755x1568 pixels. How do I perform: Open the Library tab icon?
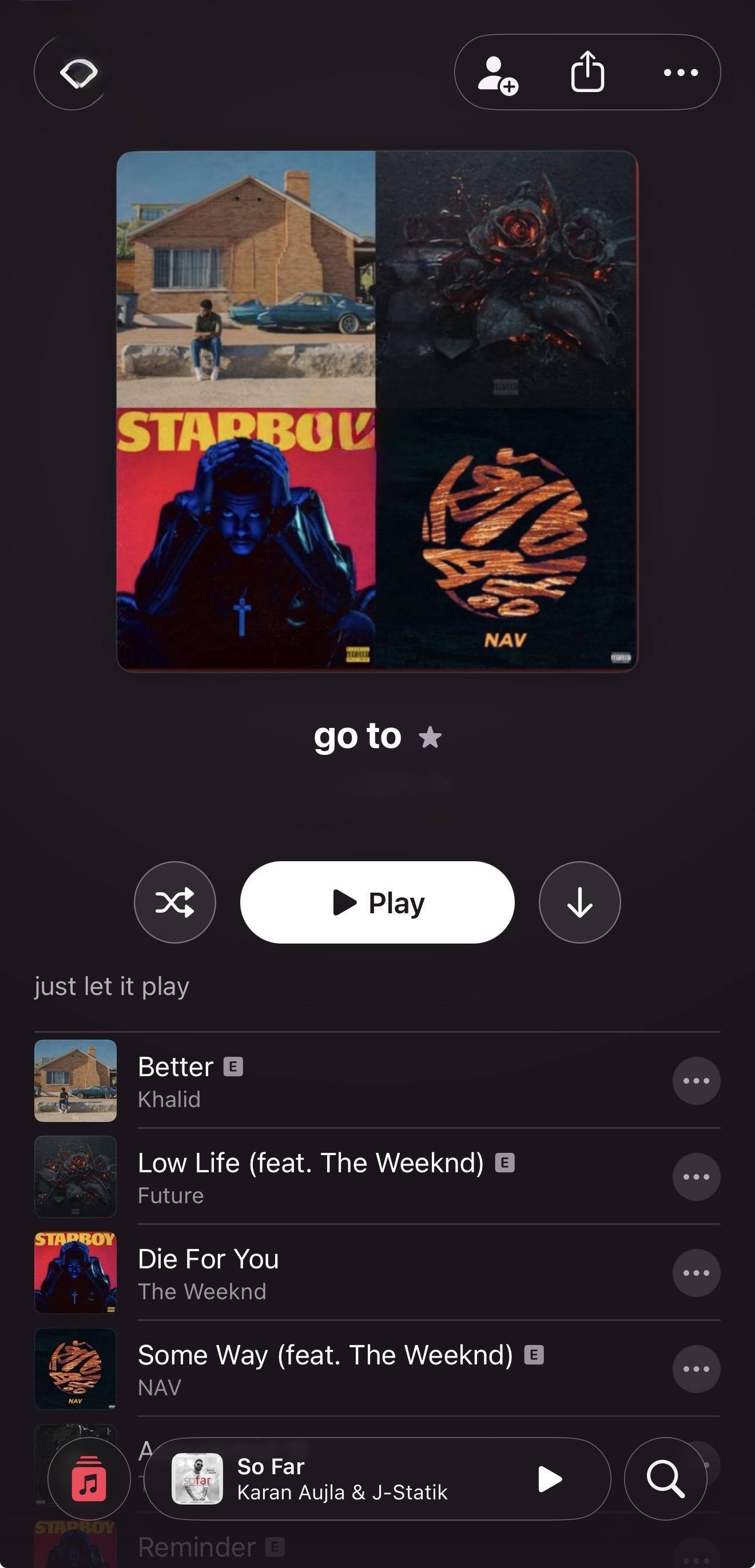pos(89,1479)
